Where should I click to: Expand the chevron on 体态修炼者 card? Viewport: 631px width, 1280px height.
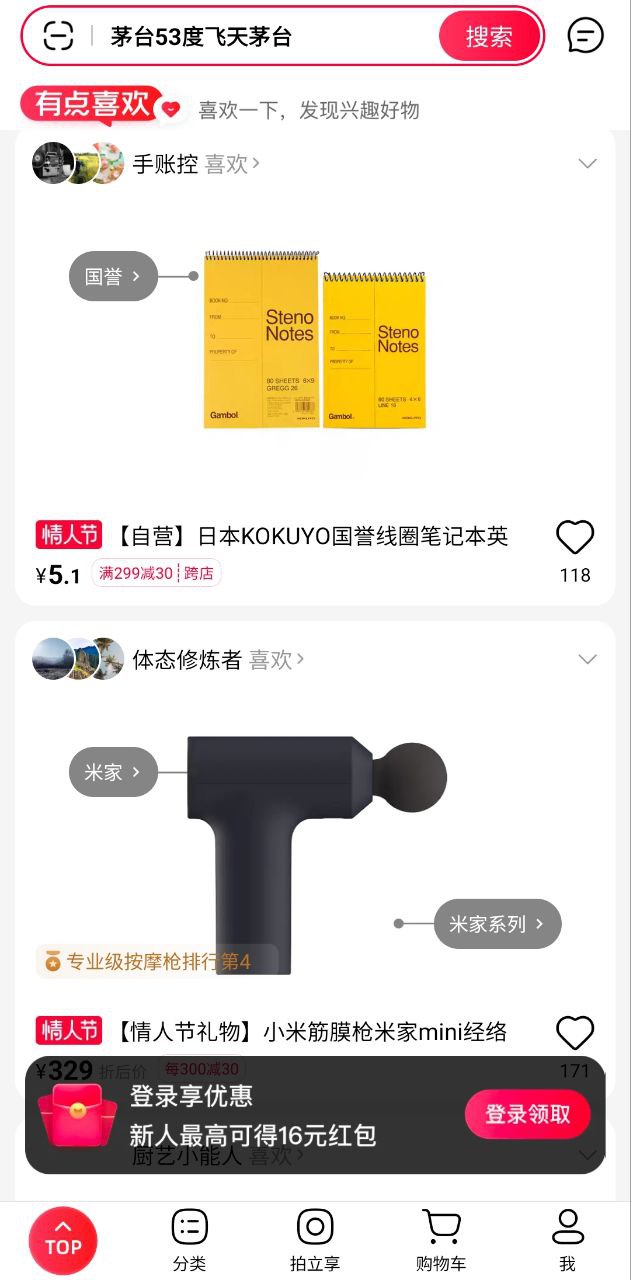[x=587, y=659]
